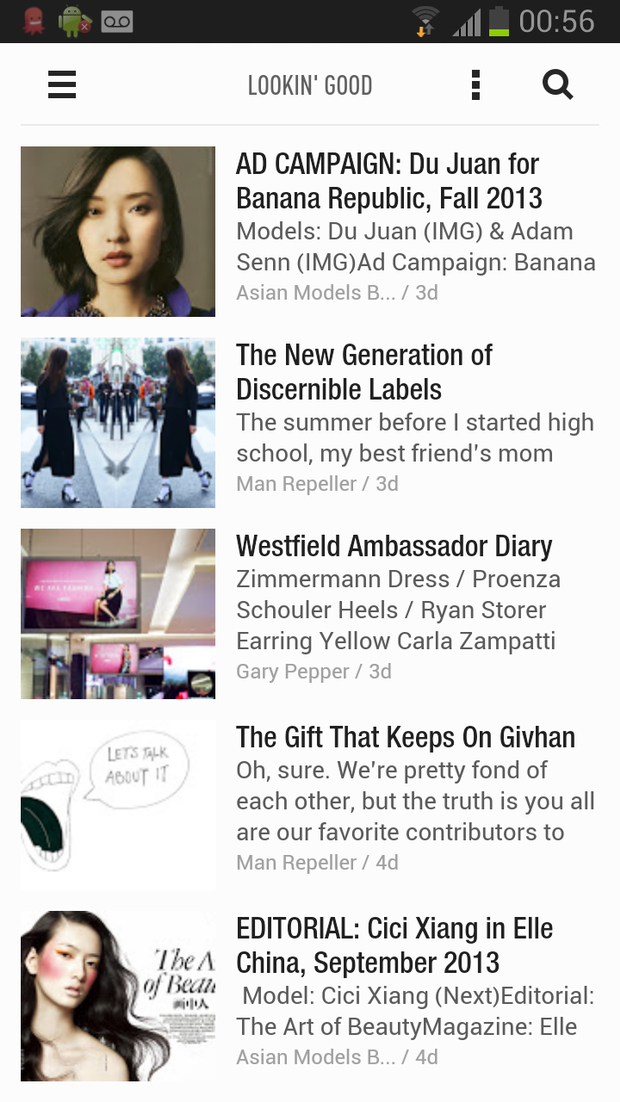Open the Cici Xiang Elle China editorial

[394, 946]
